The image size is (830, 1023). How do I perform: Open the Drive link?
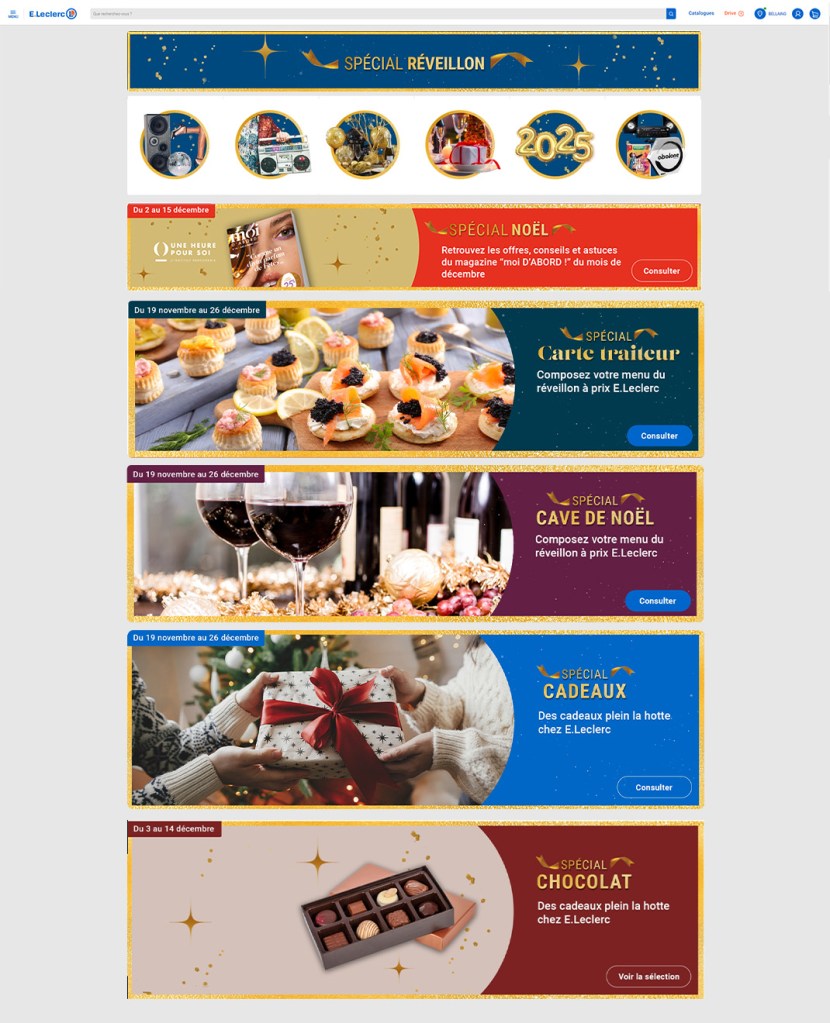tap(734, 14)
